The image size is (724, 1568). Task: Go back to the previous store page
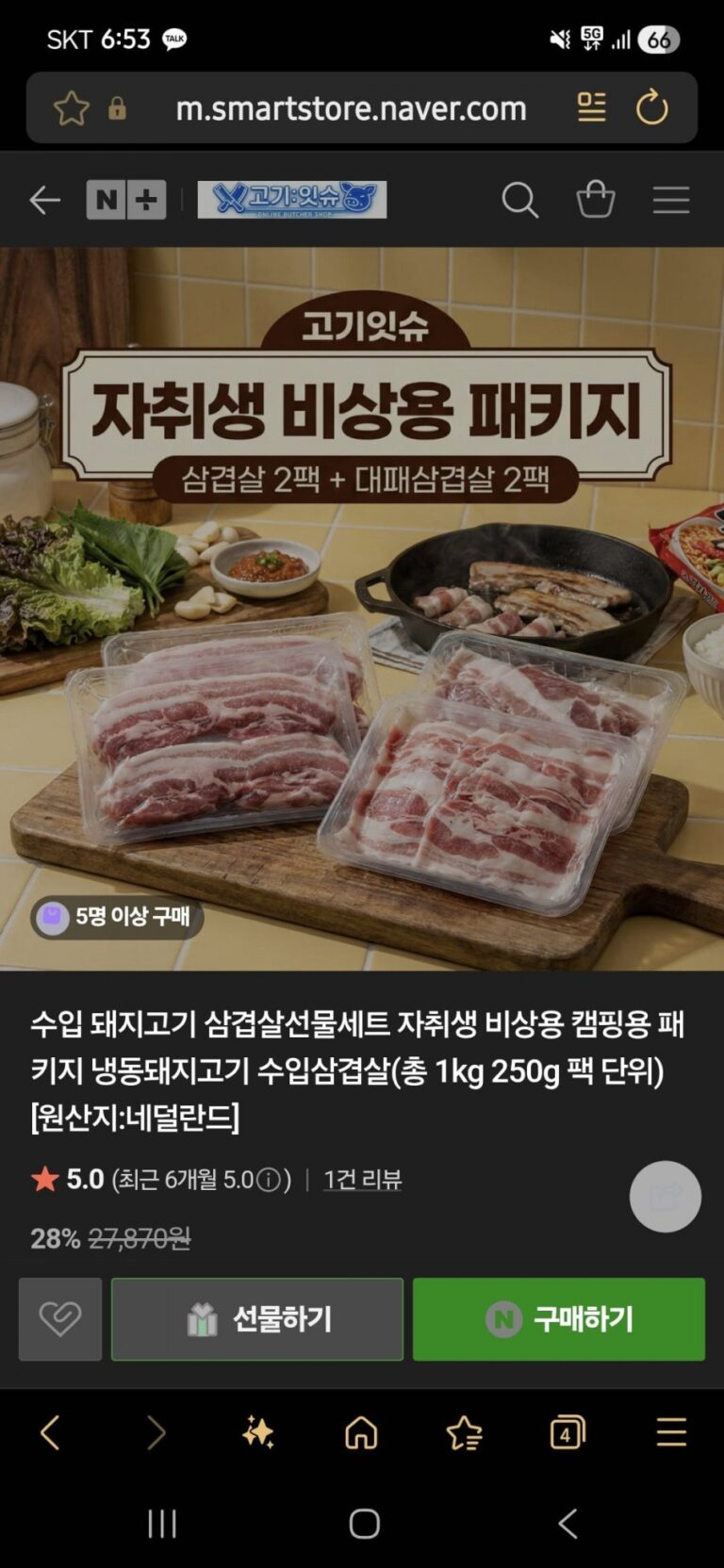coord(44,200)
